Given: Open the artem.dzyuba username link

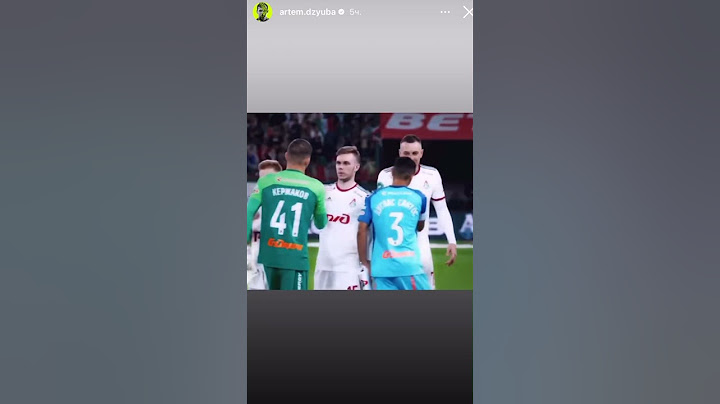Looking at the screenshot, I should [x=307, y=12].
